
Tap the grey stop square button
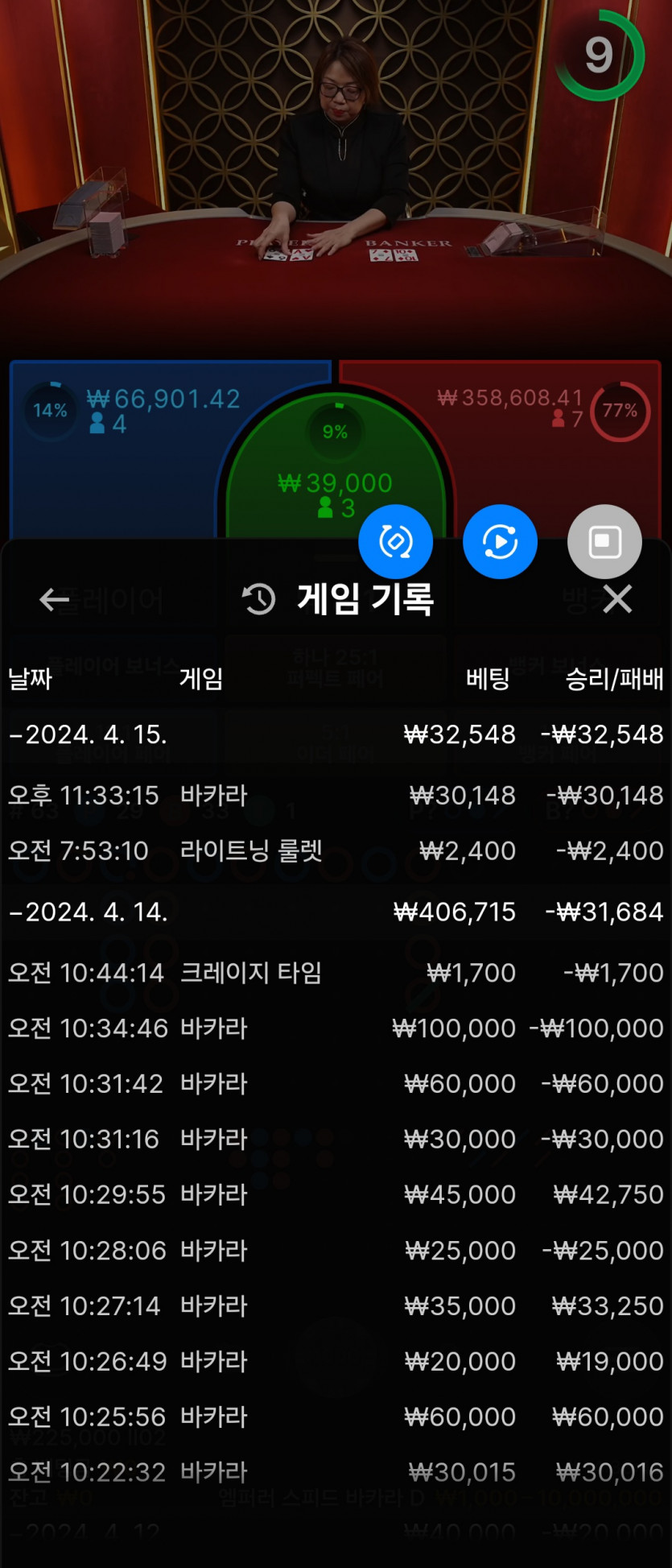pyautogui.click(x=604, y=542)
